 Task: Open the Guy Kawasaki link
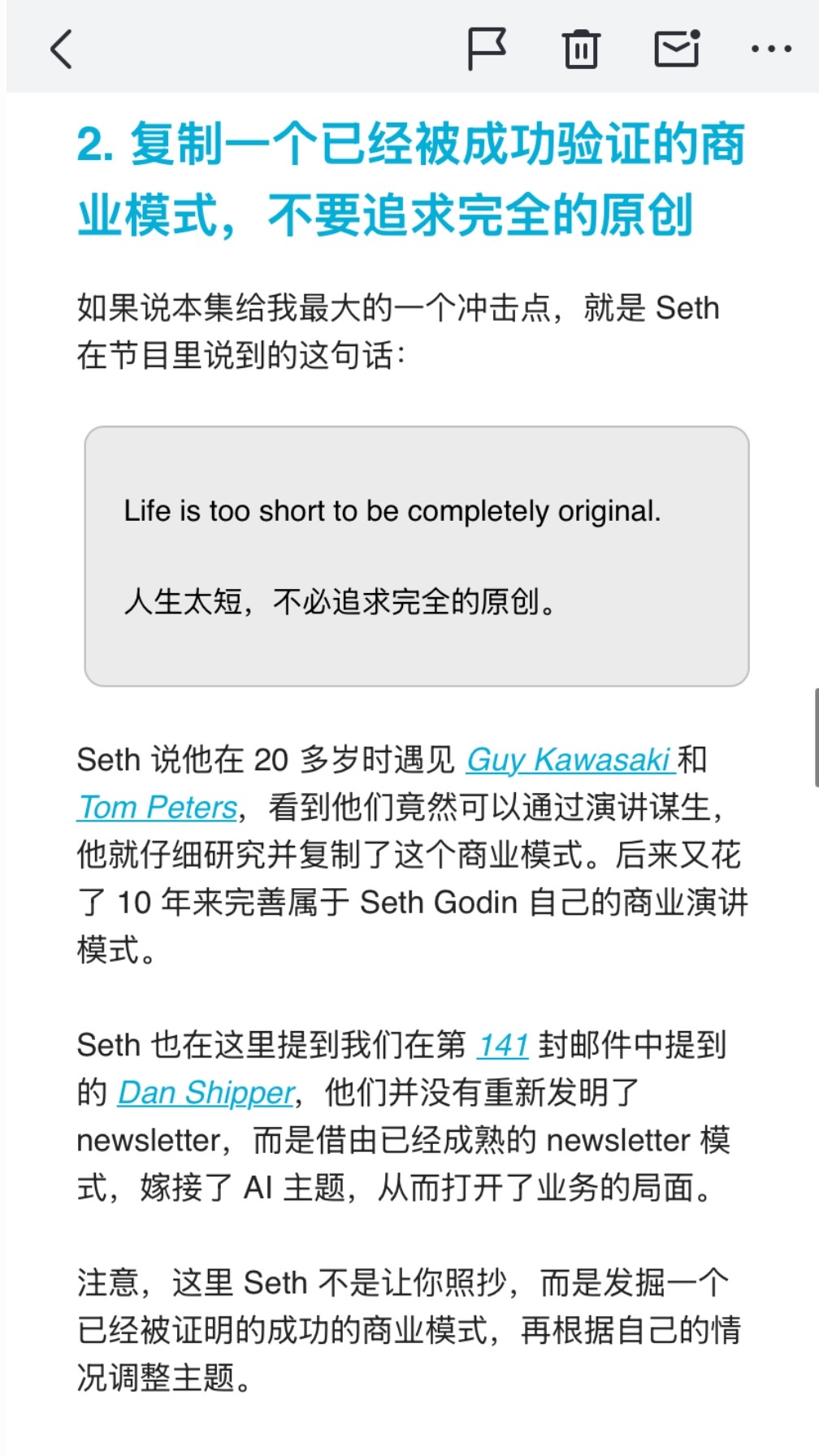[570, 760]
